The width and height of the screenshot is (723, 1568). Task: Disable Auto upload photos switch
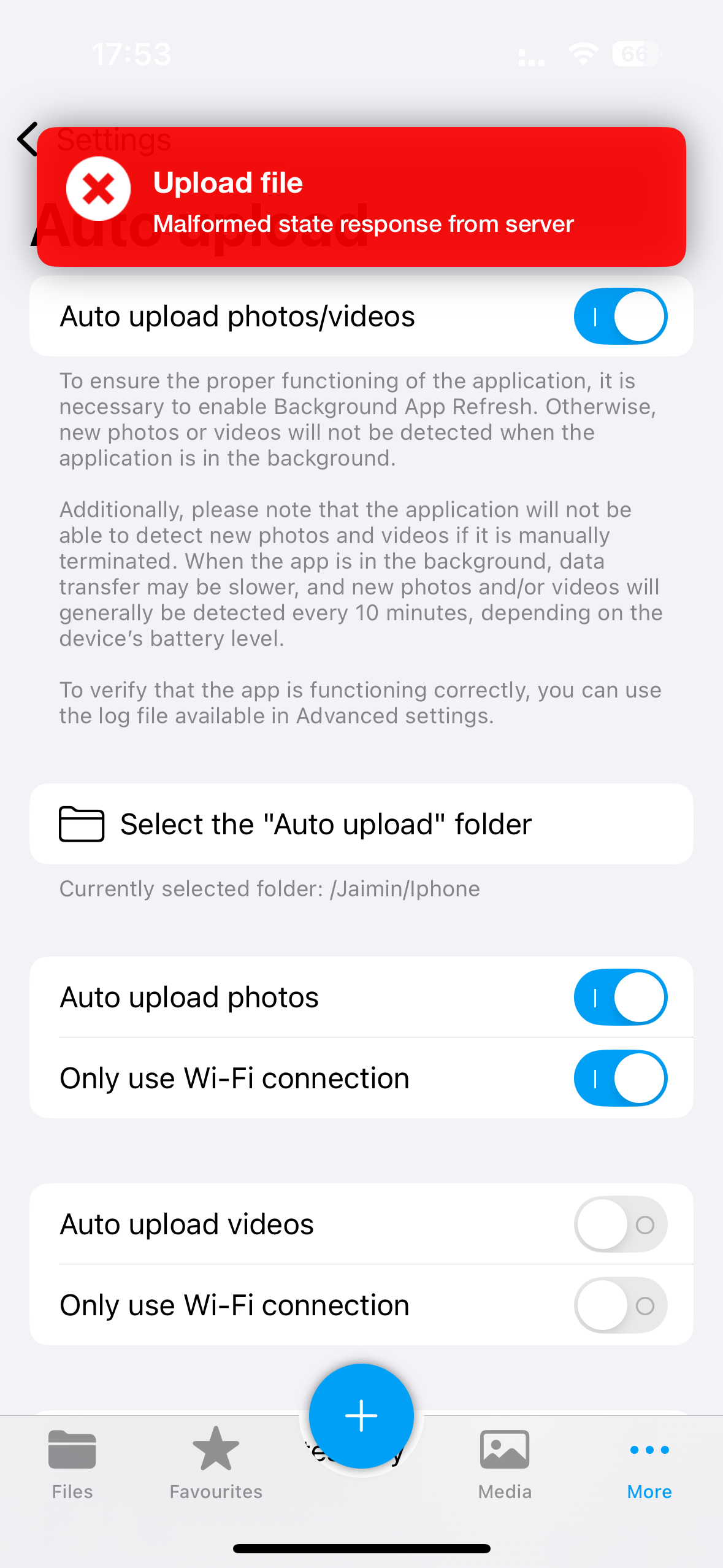tap(620, 997)
